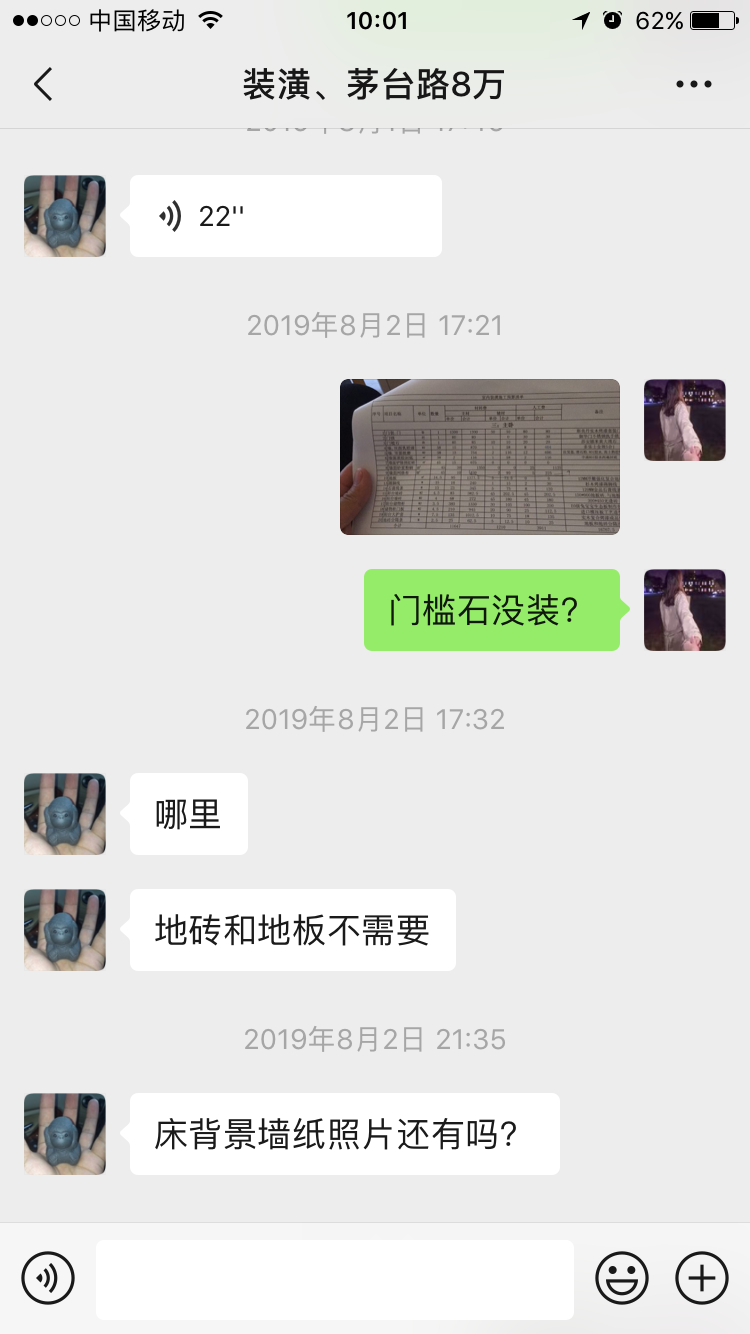Image resolution: width=750 pixels, height=1334 pixels.
Task: Open the sent photo of the price sheet
Action: [x=480, y=457]
